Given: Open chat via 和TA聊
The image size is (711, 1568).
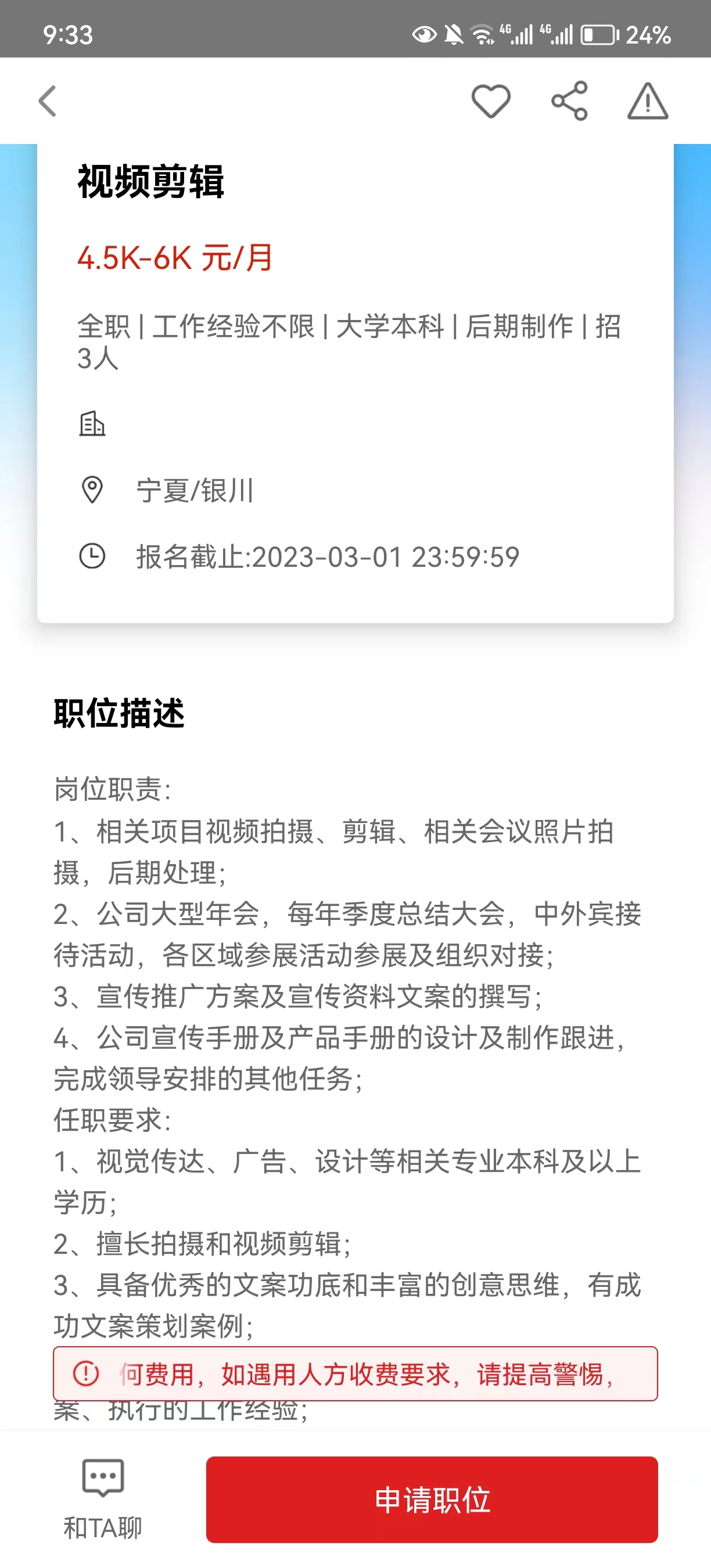Looking at the screenshot, I should coord(102,1498).
